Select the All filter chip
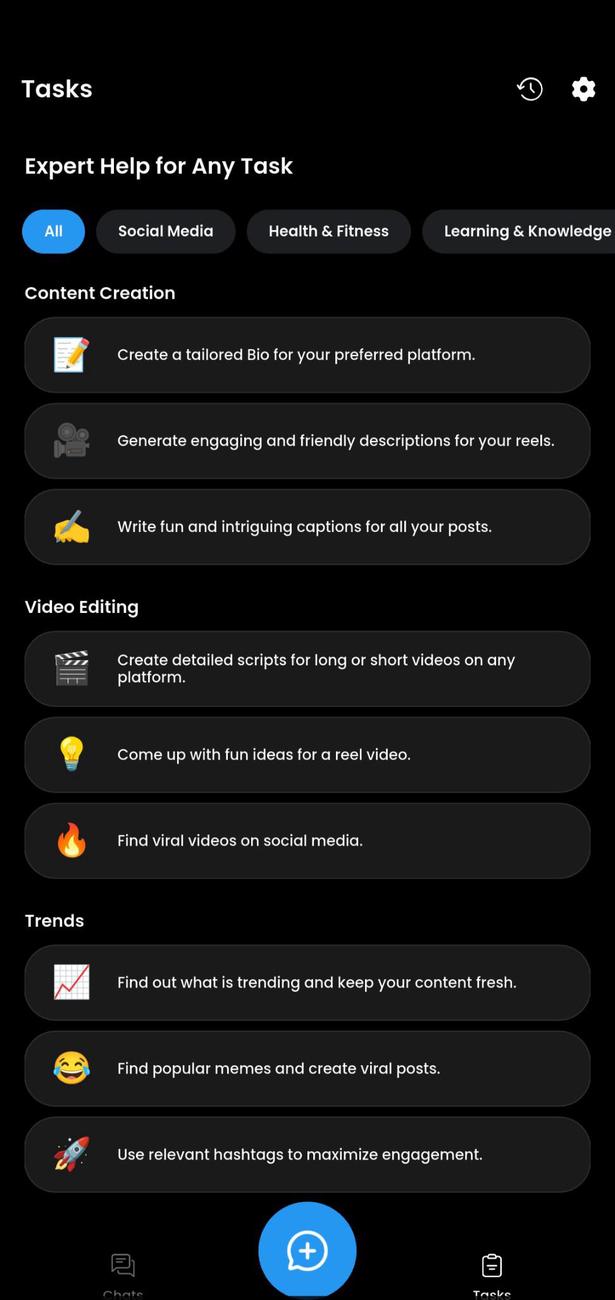The image size is (615, 1300). [53, 231]
